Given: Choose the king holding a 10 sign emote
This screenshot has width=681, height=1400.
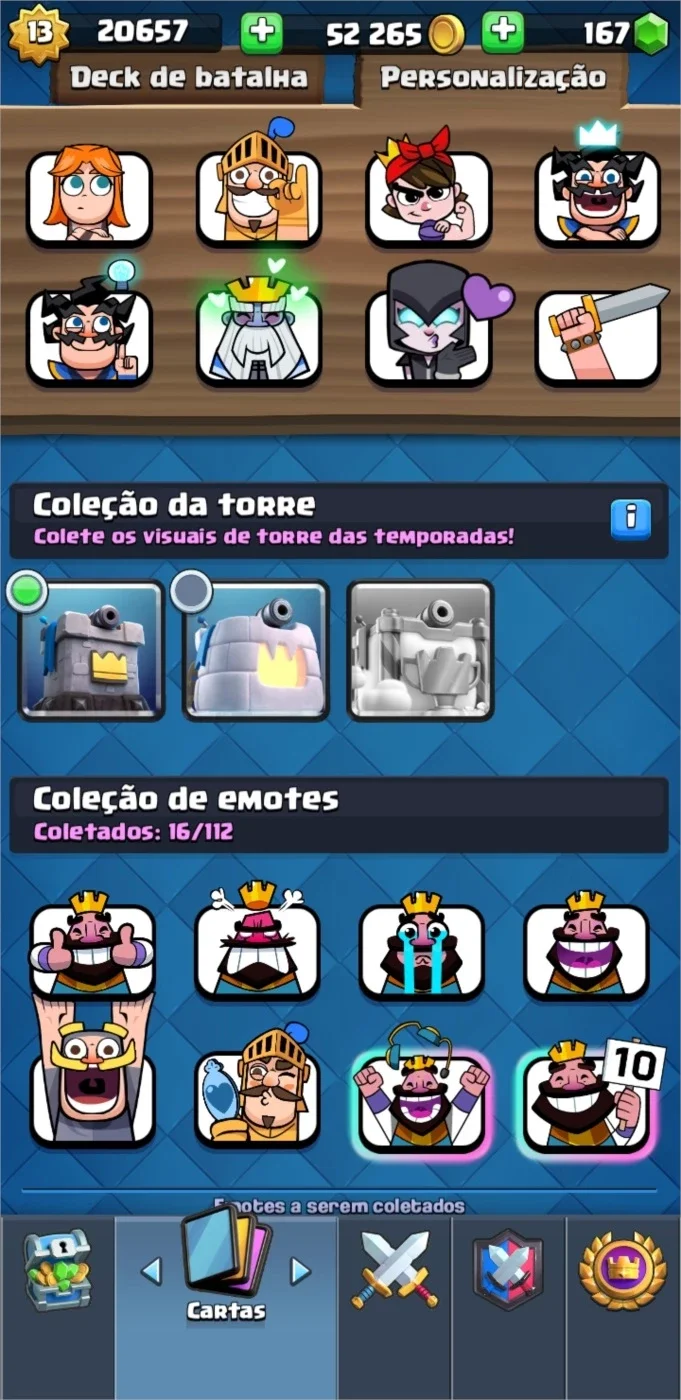Looking at the screenshot, I should [588, 1095].
